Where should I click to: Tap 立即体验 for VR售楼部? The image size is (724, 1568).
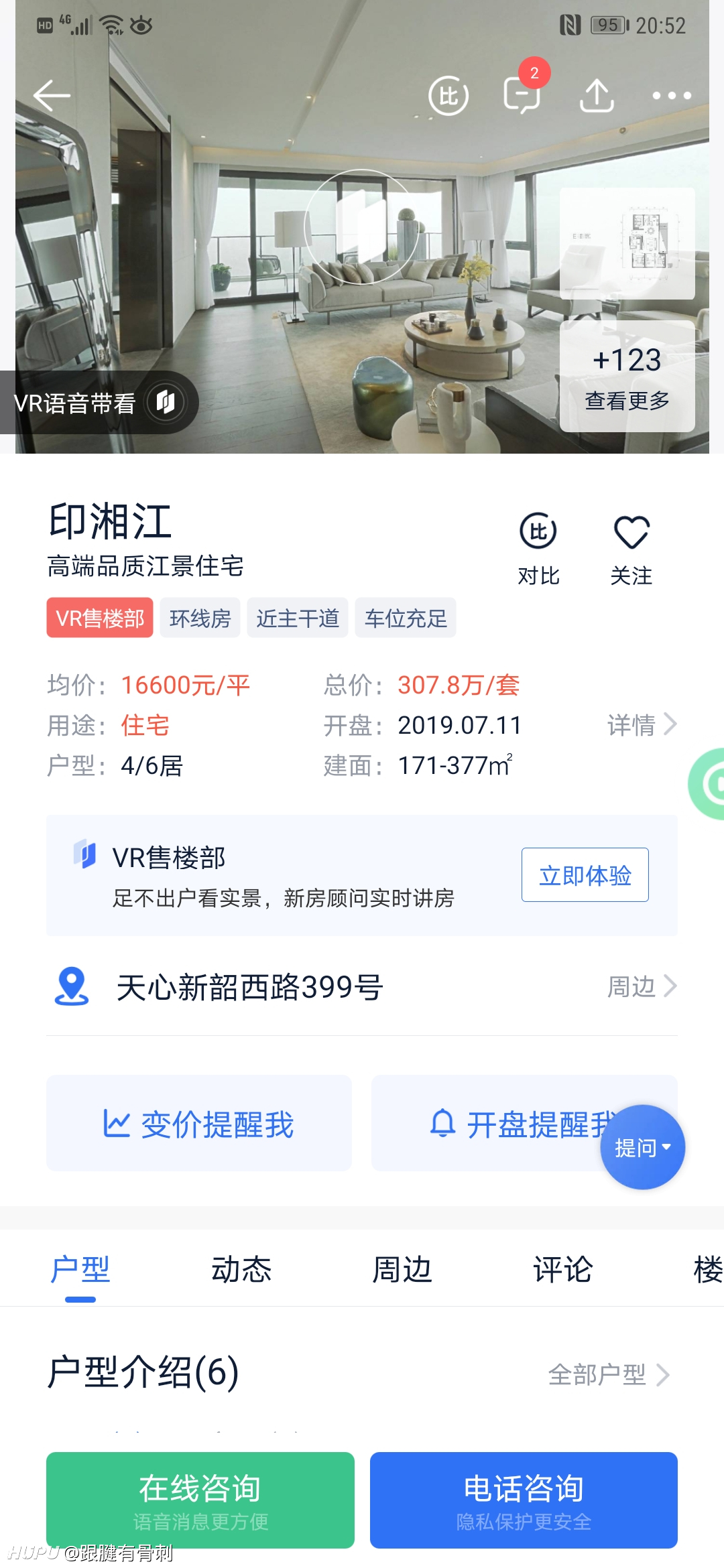click(585, 875)
